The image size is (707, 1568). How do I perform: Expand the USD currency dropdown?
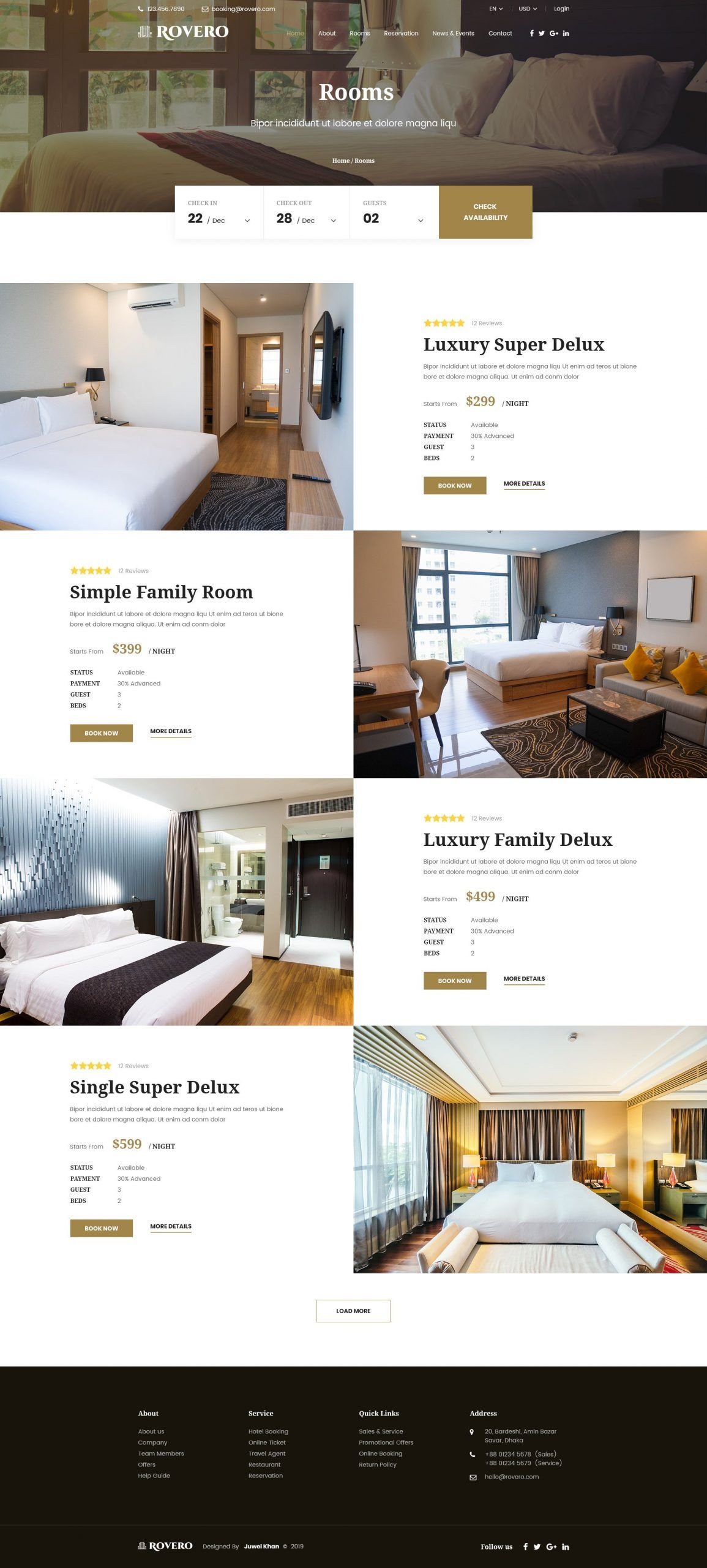click(528, 9)
